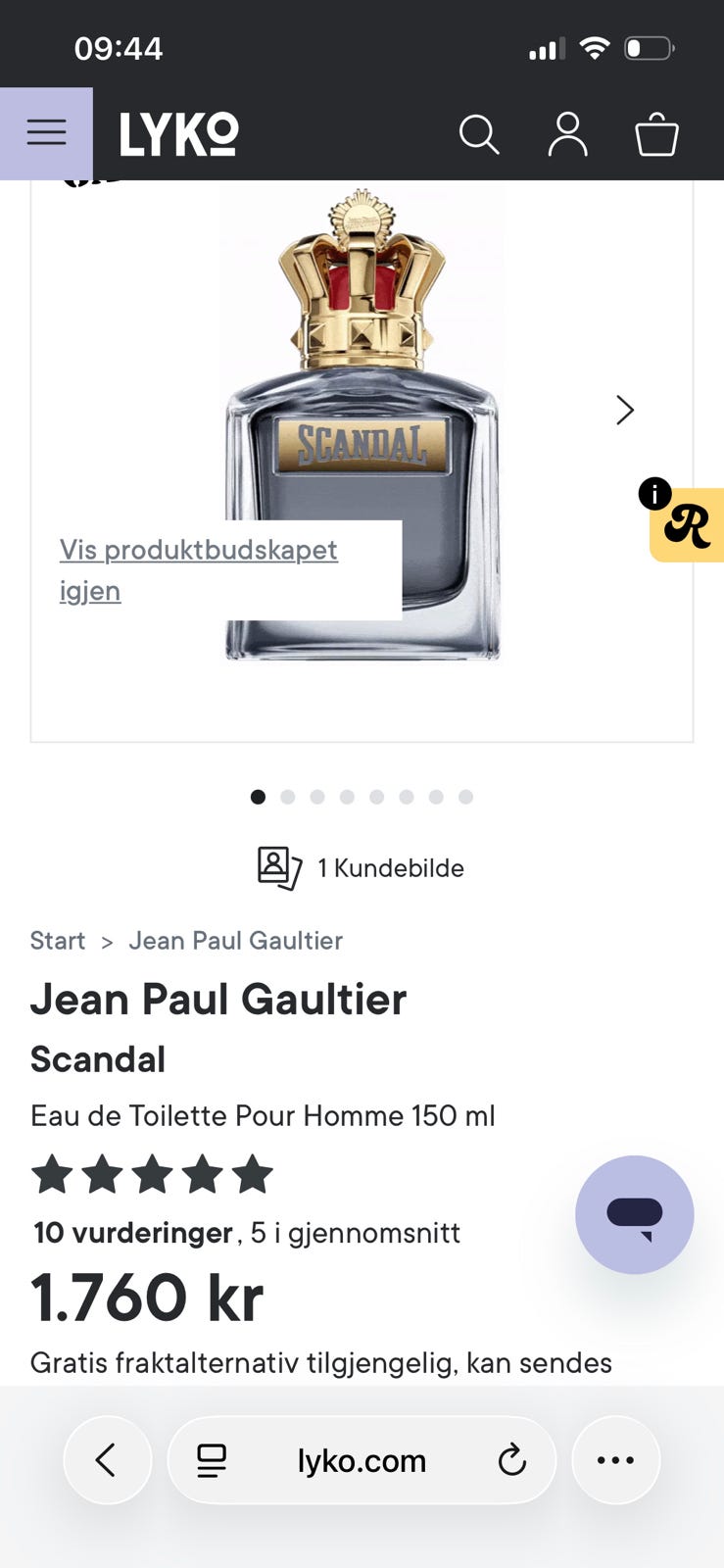Open the chat bubble assistant
The width and height of the screenshot is (724, 1568).
pyautogui.click(x=634, y=1214)
